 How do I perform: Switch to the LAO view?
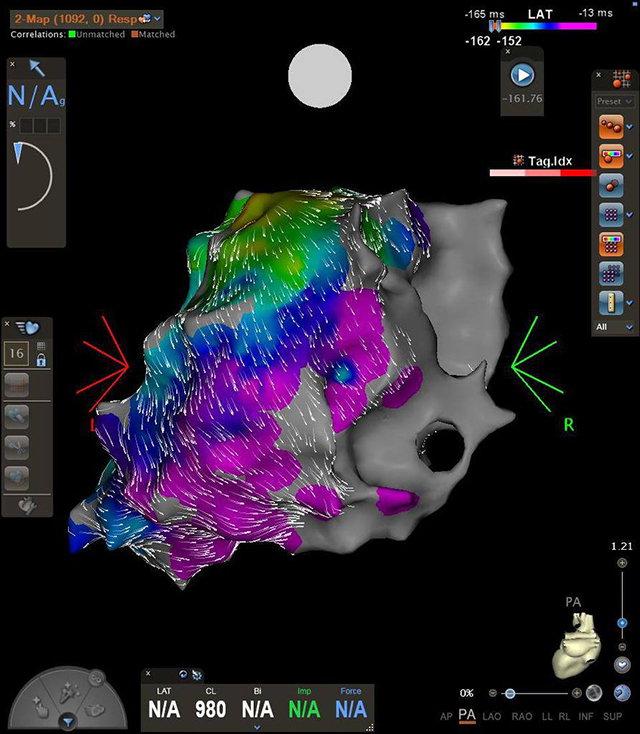[492, 716]
